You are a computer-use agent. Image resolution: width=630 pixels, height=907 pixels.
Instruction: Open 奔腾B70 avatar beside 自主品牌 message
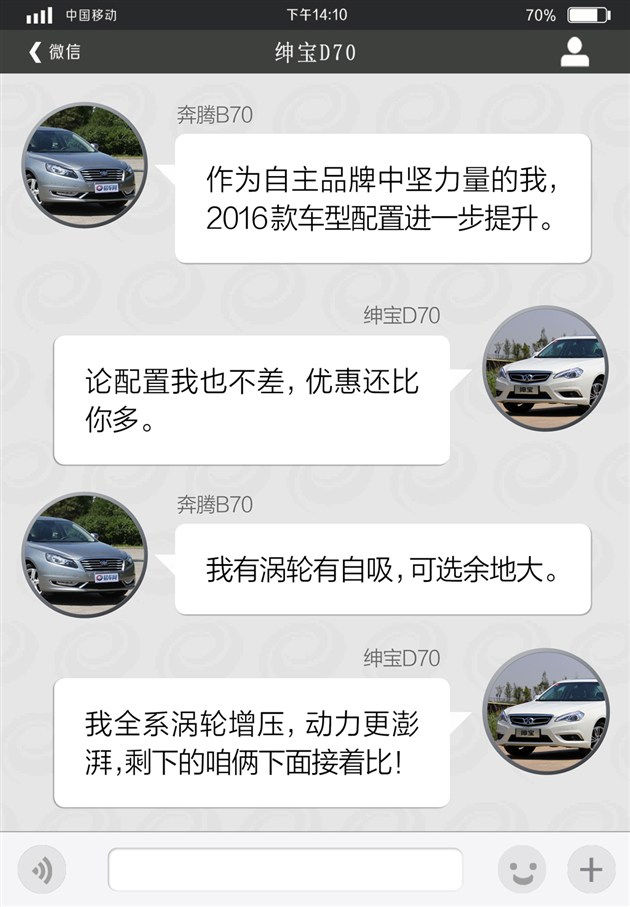pos(84,165)
